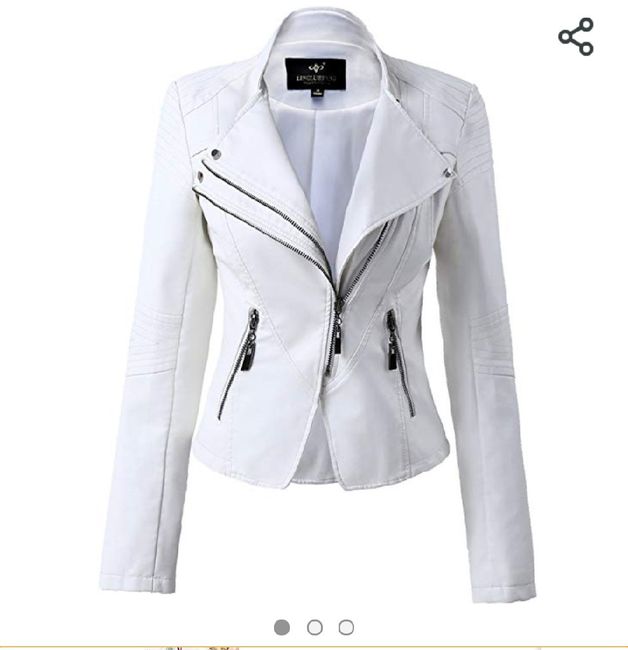
Task: Jump to the third product image dot
Action: click(x=346, y=627)
